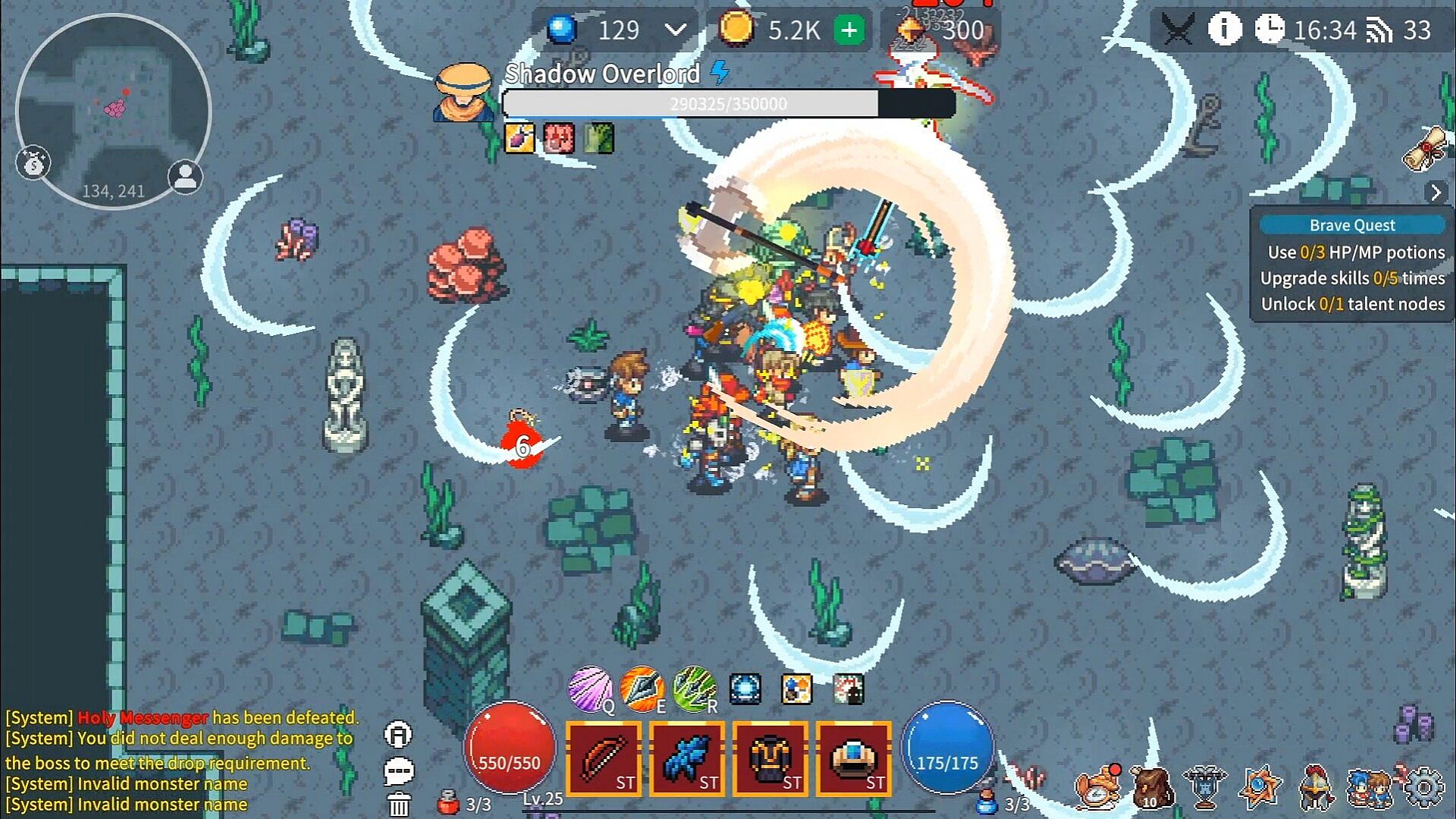Cast the orange E skill

pos(642,689)
